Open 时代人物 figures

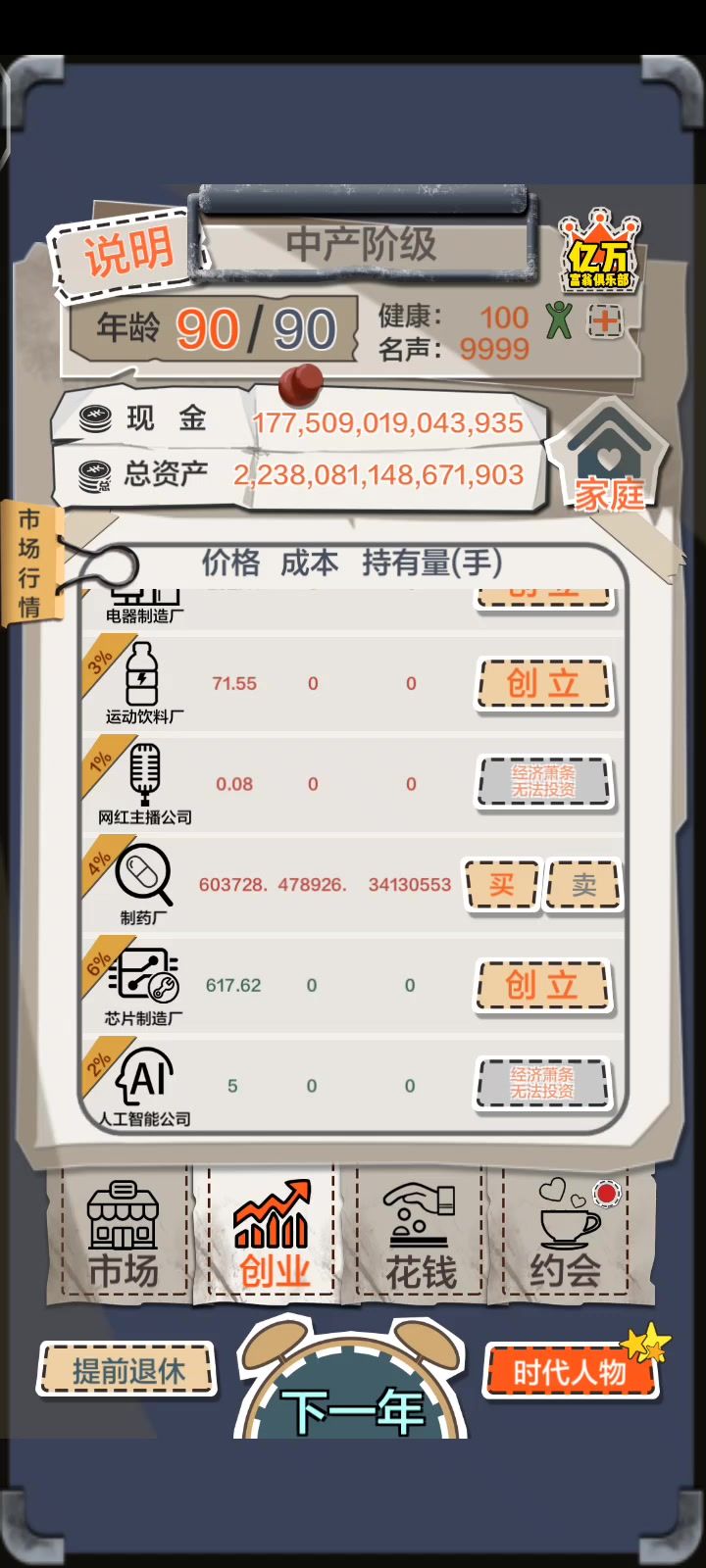pos(570,1372)
